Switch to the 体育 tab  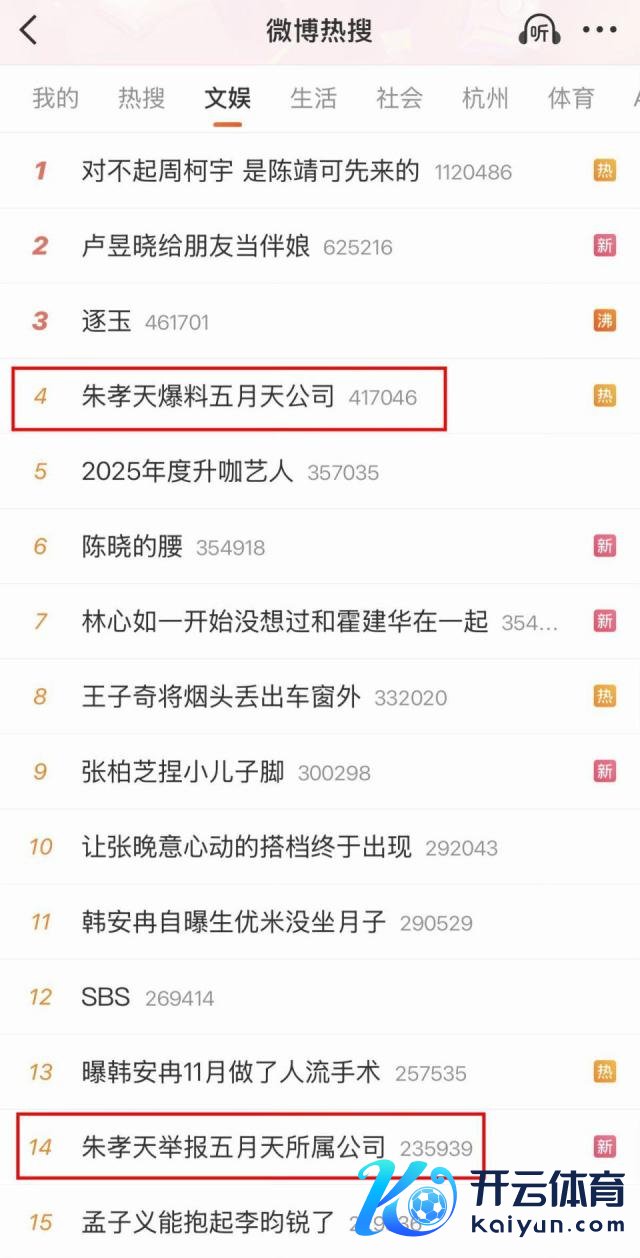click(571, 98)
